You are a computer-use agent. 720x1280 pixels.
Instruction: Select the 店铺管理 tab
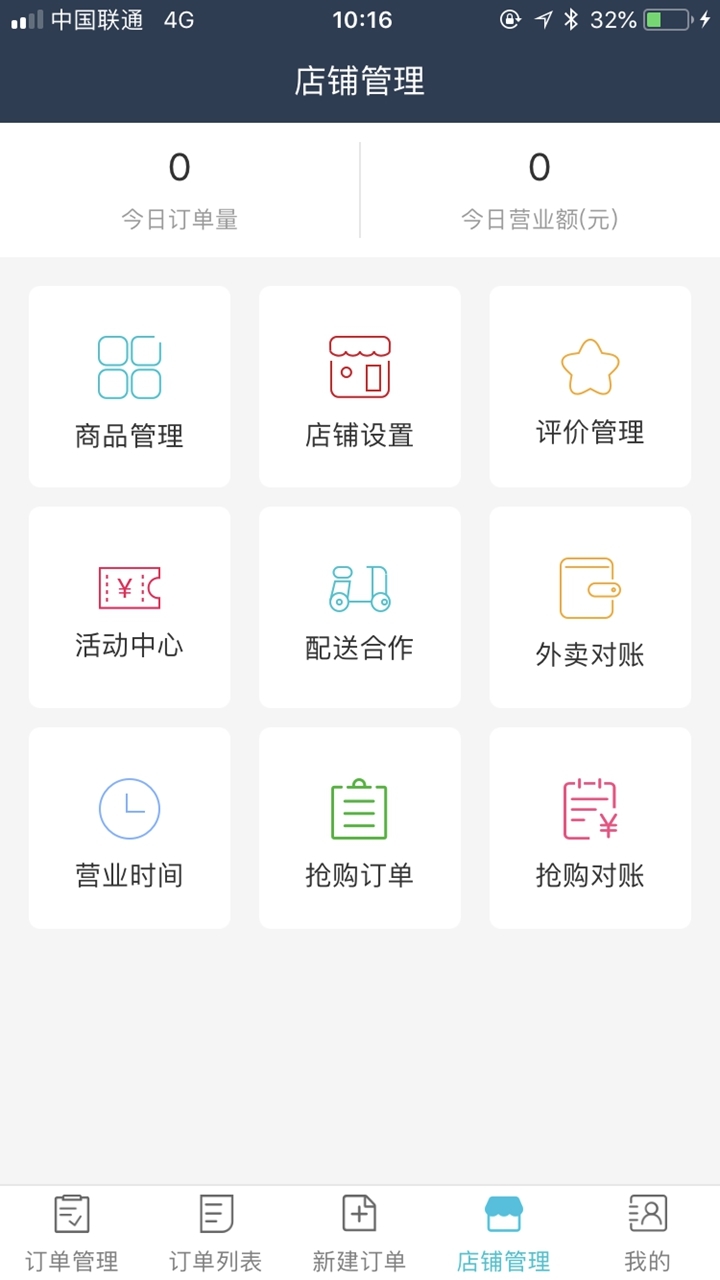pos(504,1232)
